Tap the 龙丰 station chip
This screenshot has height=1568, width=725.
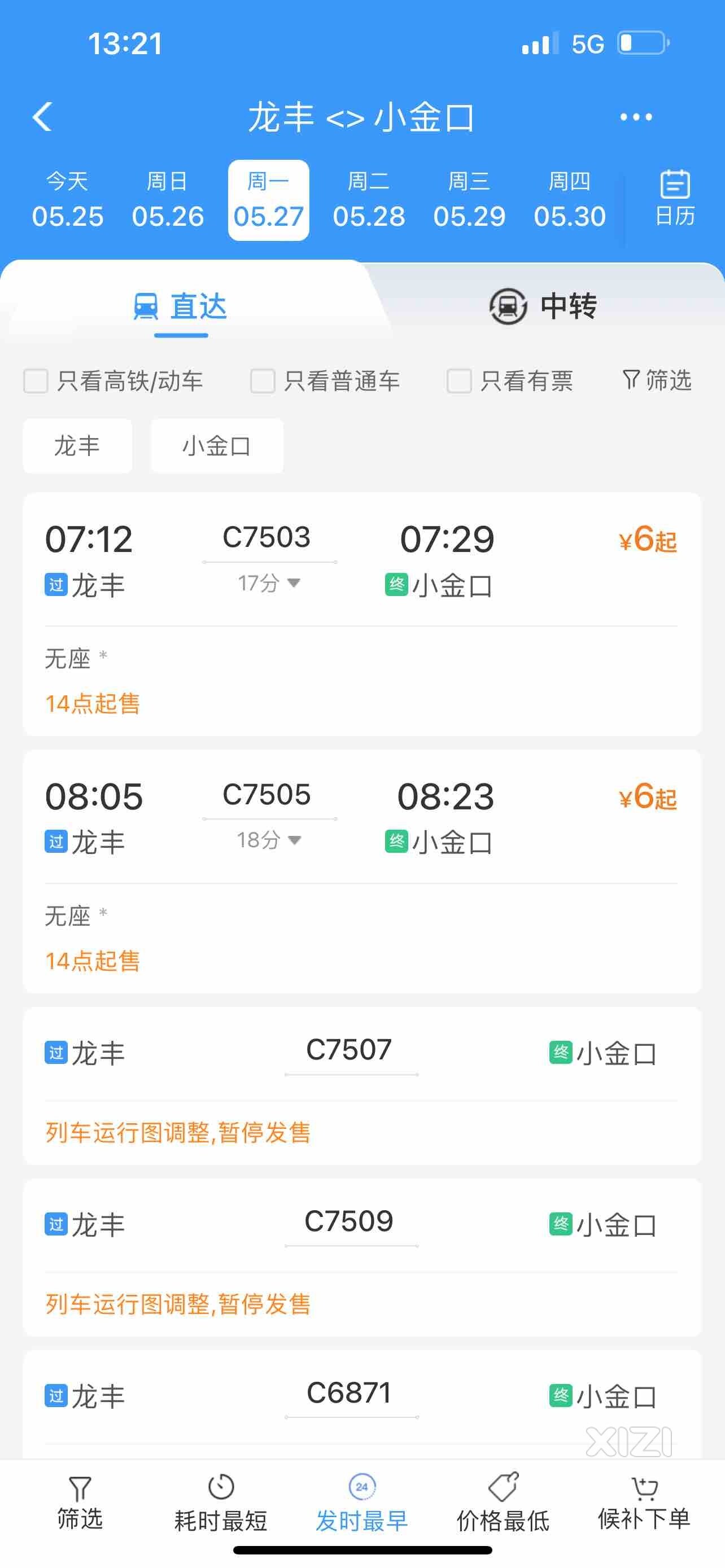(x=77, y=445)
